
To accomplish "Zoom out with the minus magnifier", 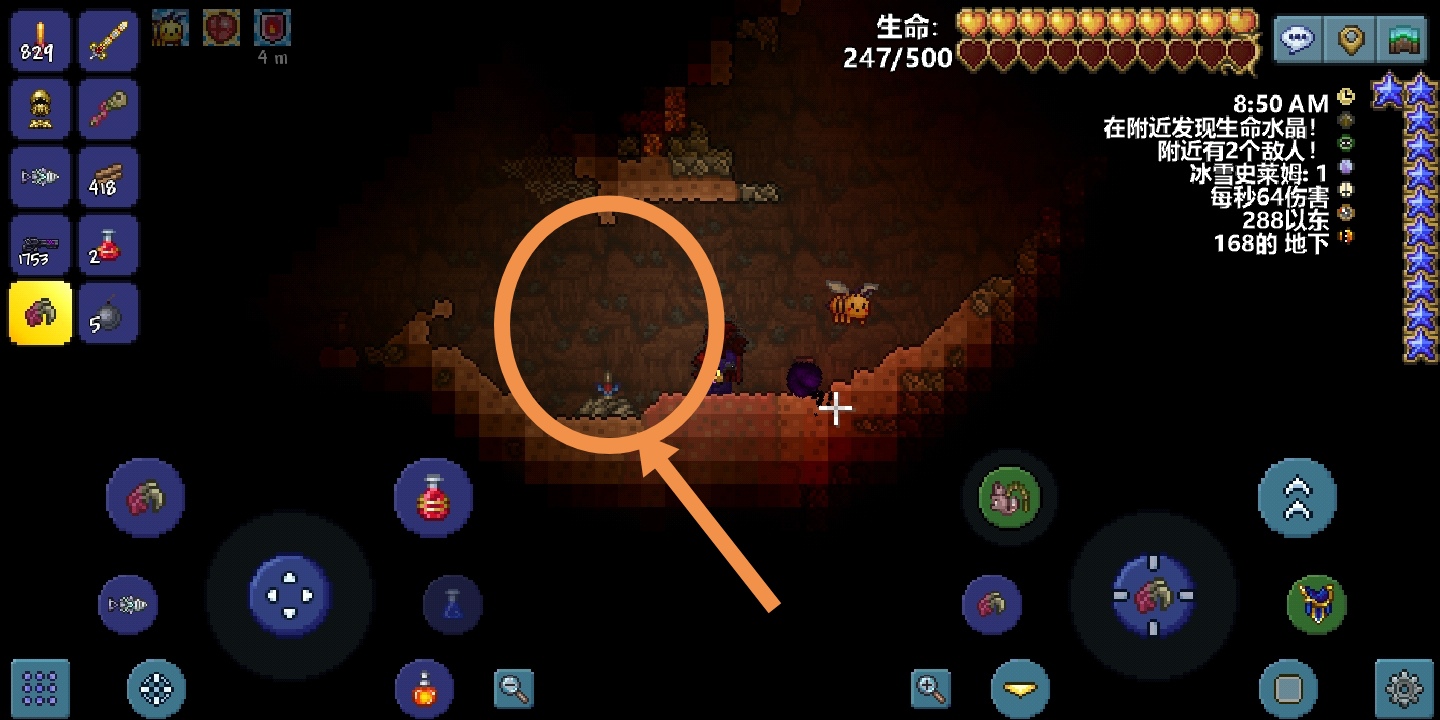I will [x=514, y=688].
